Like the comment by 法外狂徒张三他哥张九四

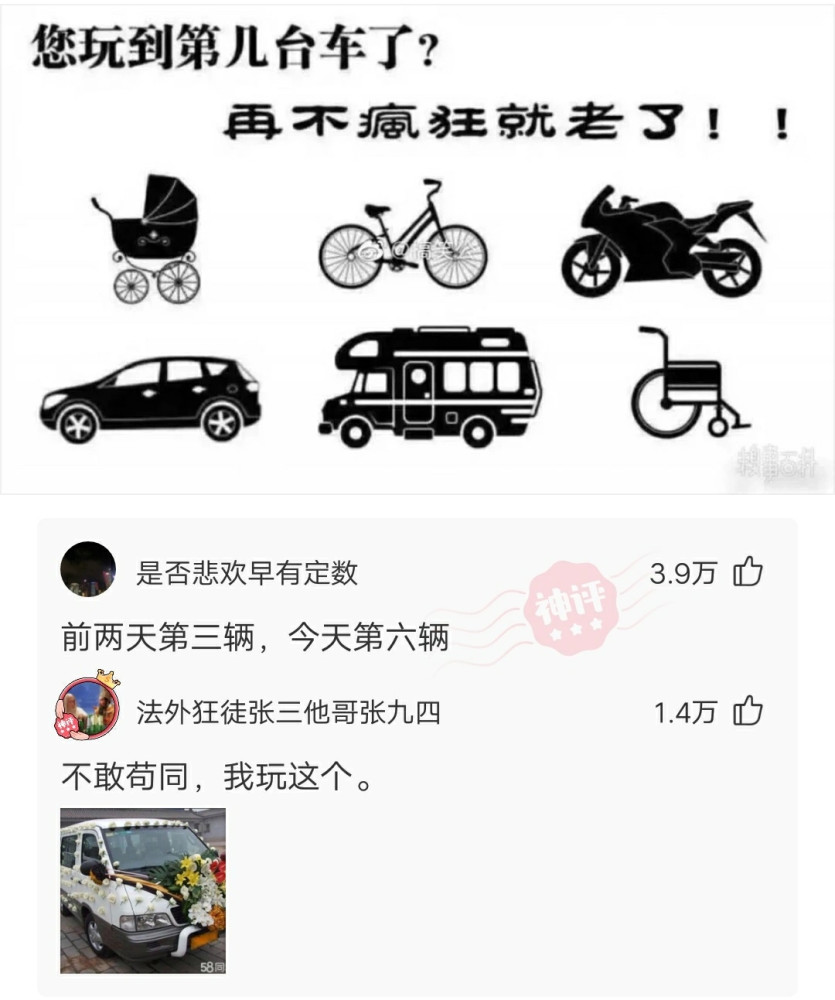(748, 711)
